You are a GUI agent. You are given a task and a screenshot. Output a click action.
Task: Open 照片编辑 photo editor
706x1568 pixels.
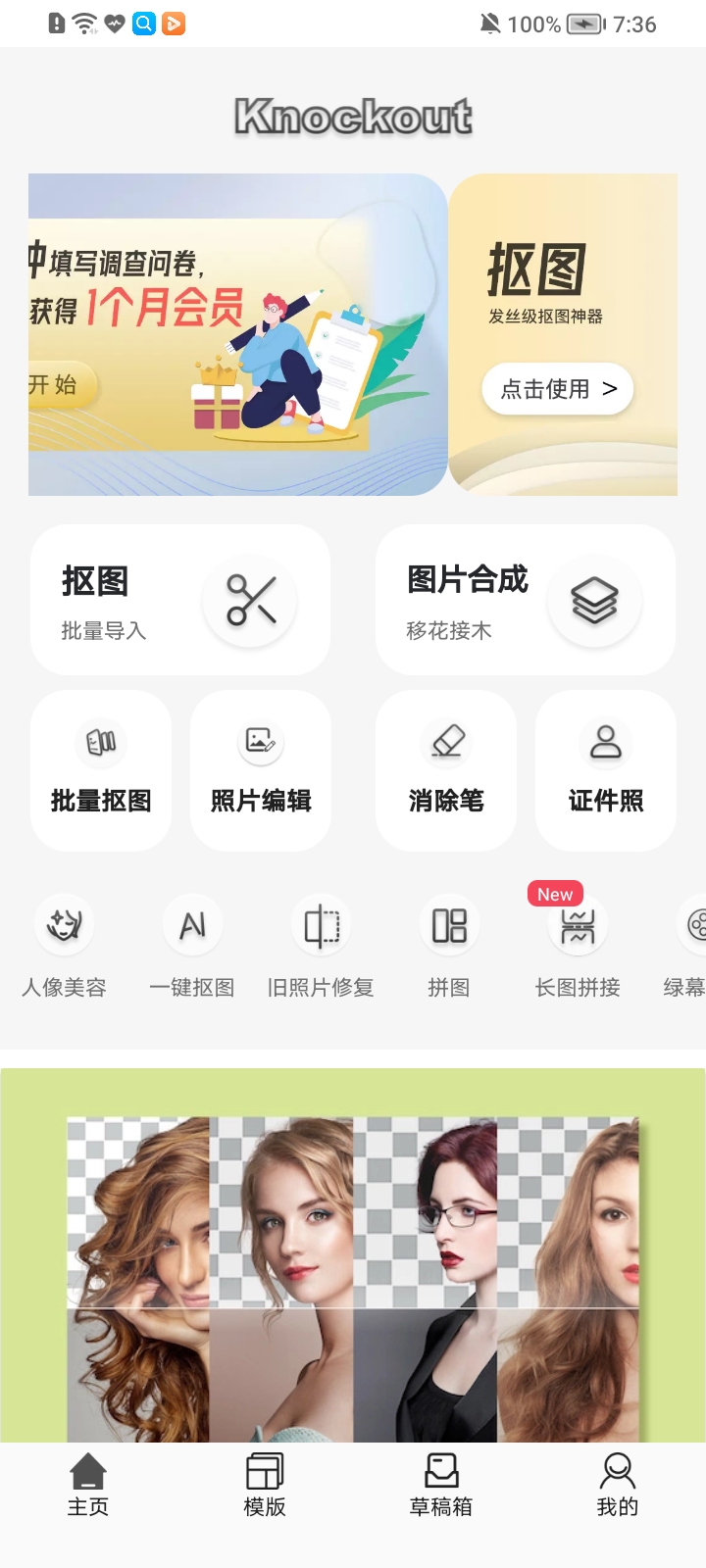click(x=261, y=770)
